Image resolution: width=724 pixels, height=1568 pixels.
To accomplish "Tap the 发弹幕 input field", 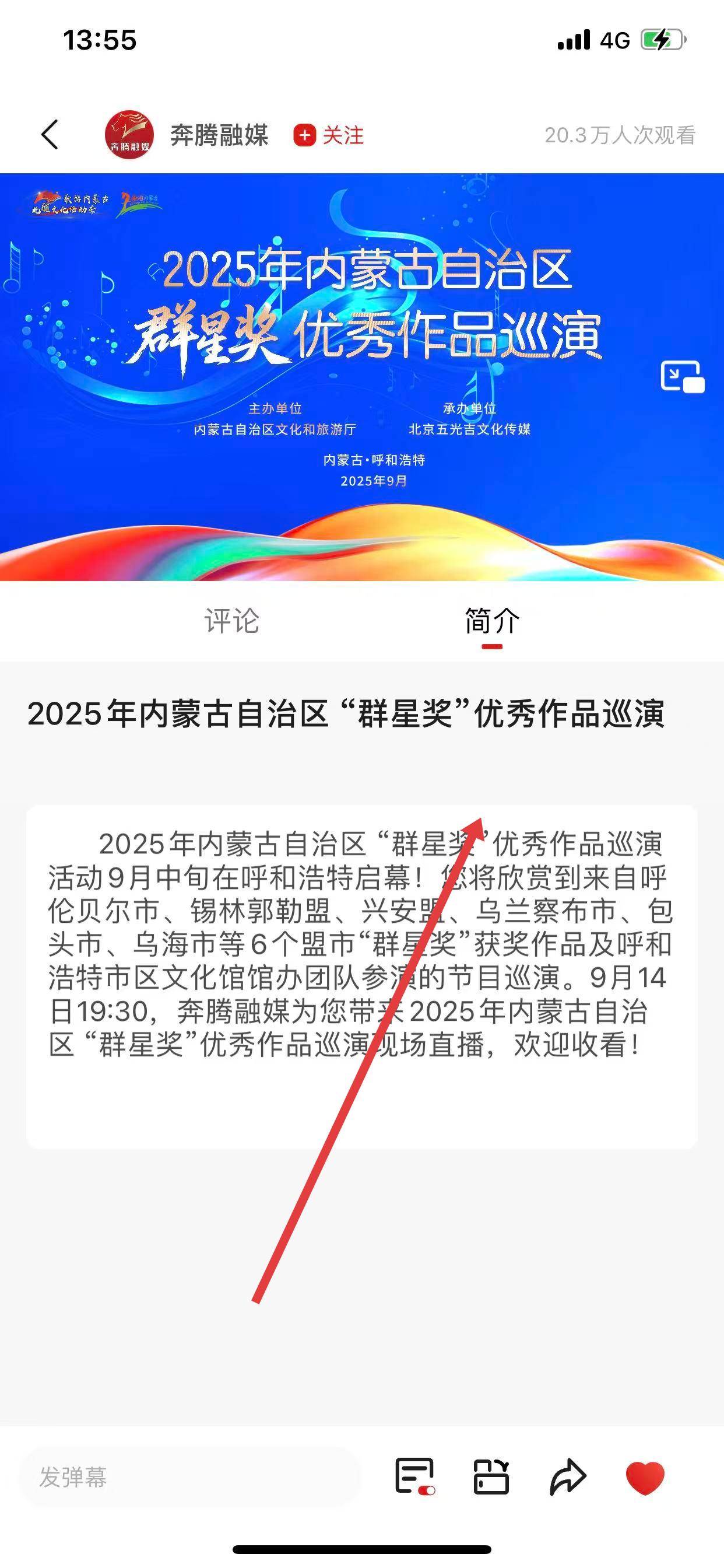I will point(189,1478).
